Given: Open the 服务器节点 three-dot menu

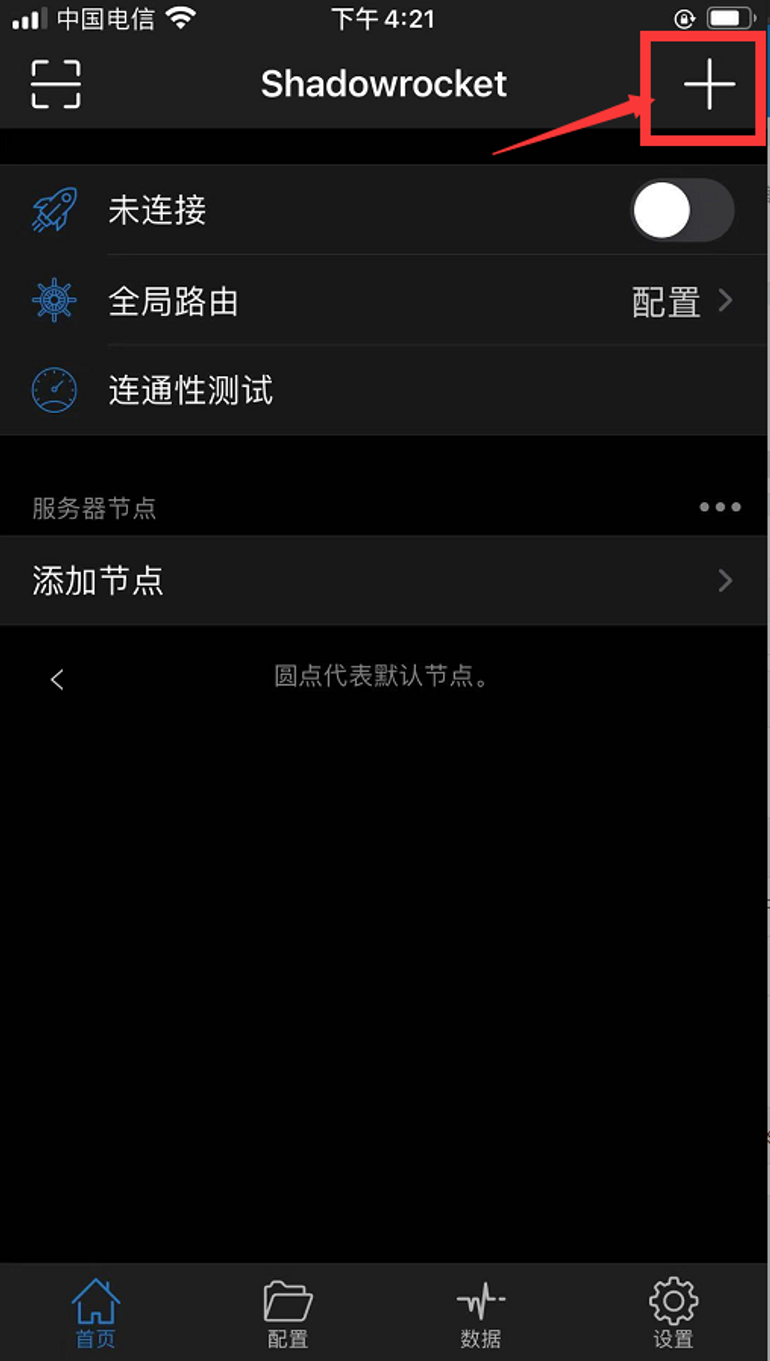Looking at the screenshot, I should tap(720, 508).
